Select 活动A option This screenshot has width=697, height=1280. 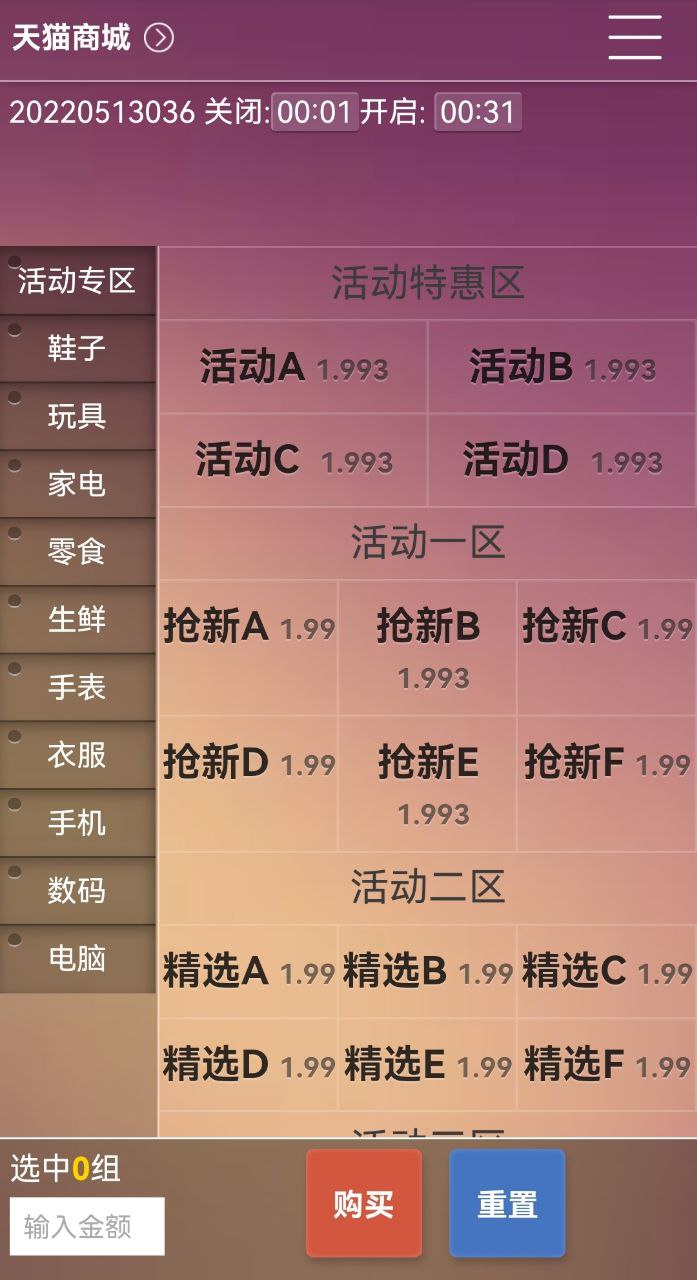click(x=293, y=367)
